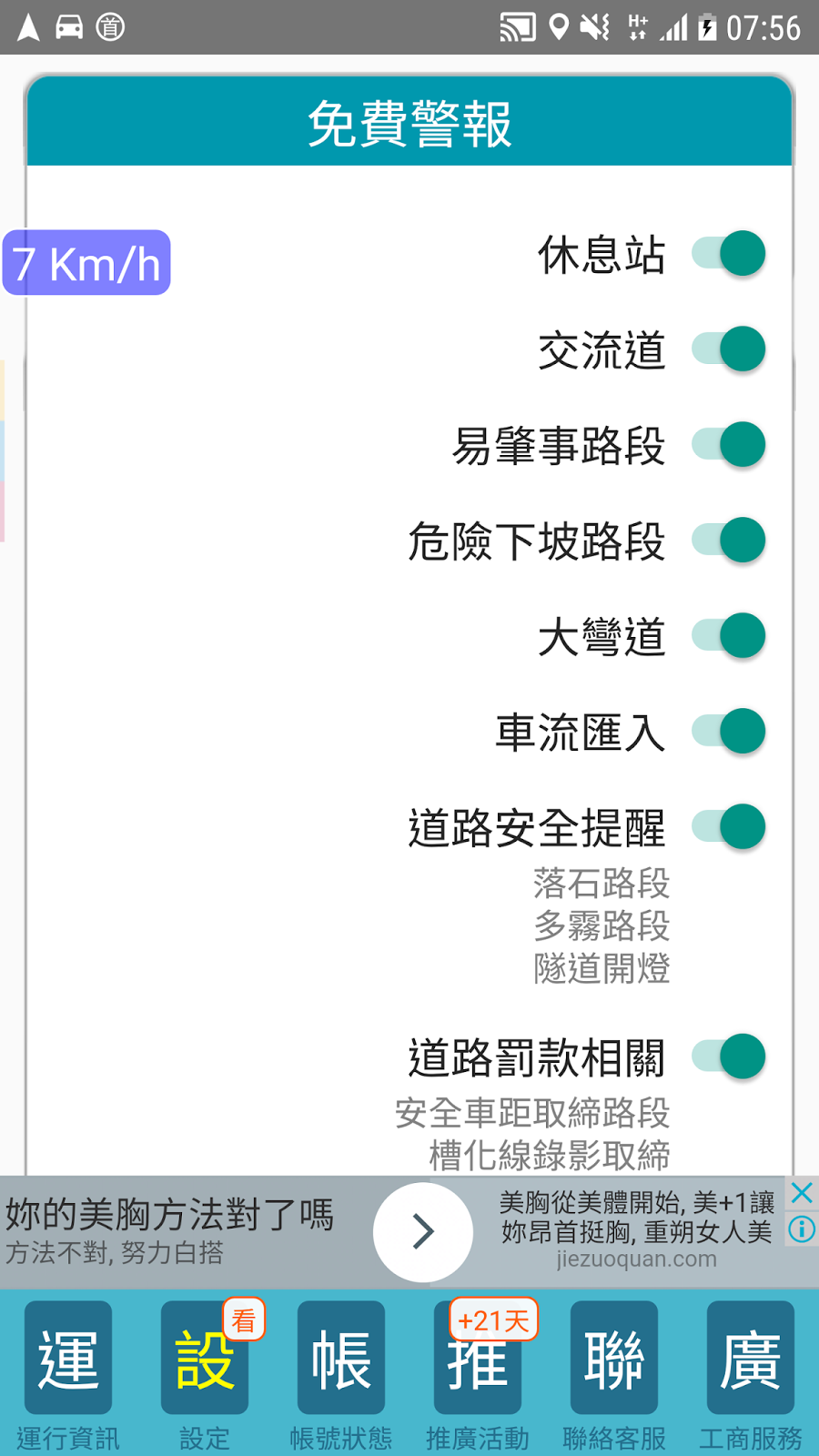Disable 車流匯入 warning toggle

click(x=728, y=732)
